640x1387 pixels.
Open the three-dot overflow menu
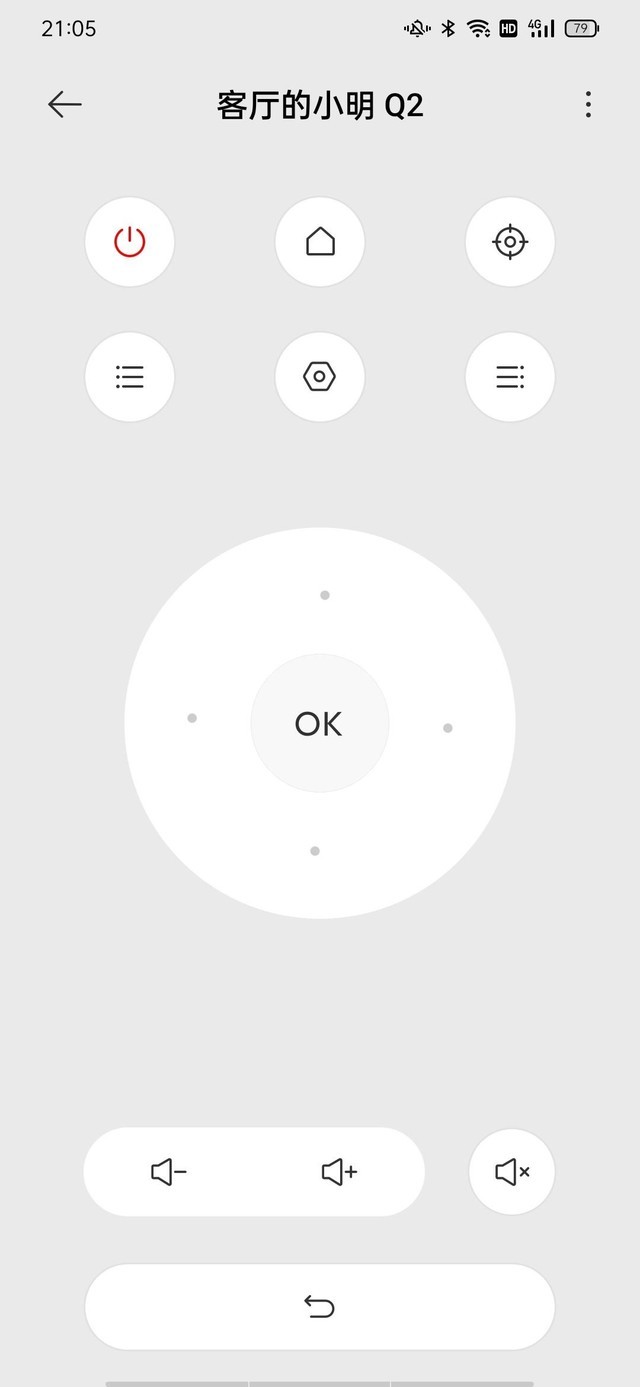point(588,104)
